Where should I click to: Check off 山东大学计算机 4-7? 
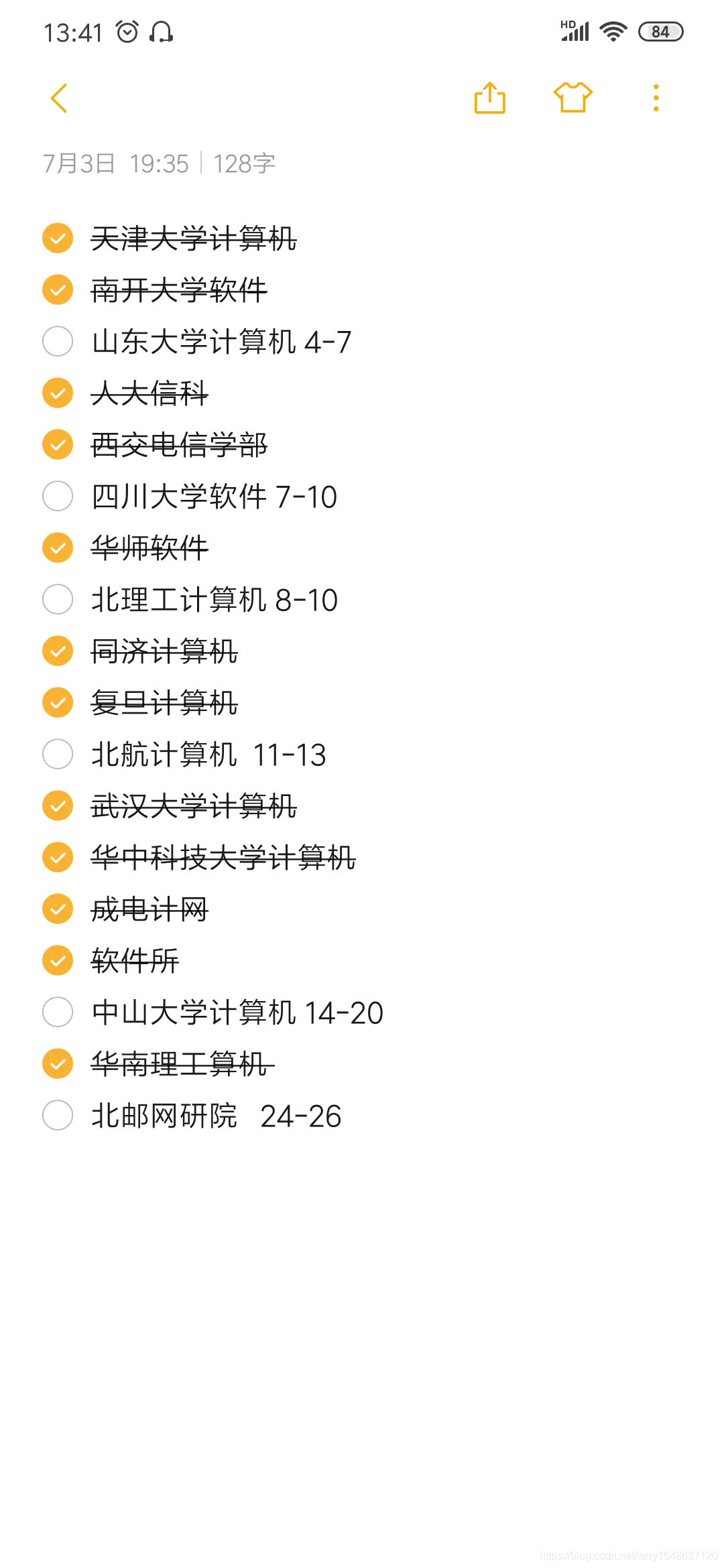click(x=58, y=341)
